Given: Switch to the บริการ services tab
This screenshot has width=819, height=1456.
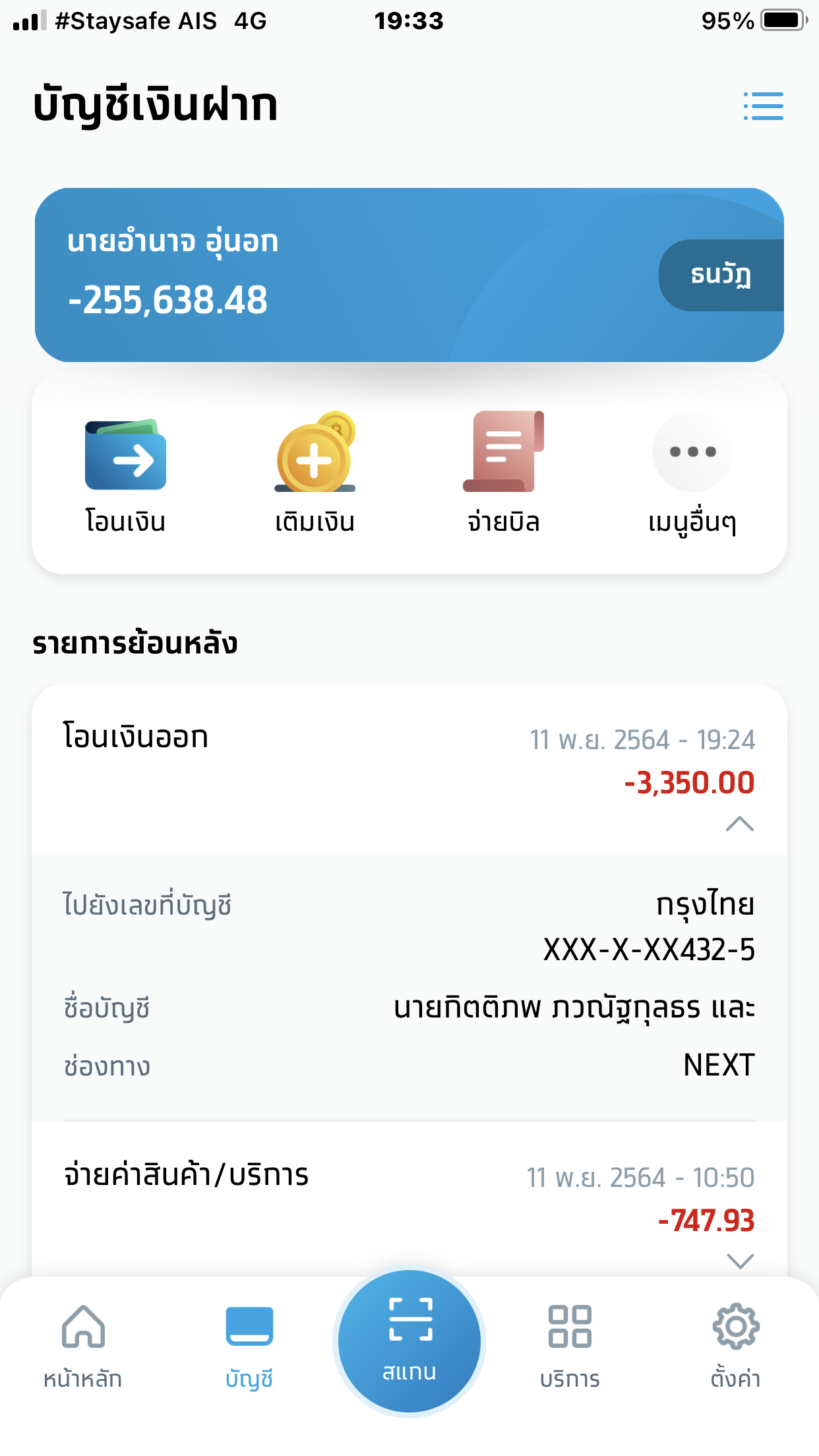Looking at the screenshot, I should click(570, 1345).
